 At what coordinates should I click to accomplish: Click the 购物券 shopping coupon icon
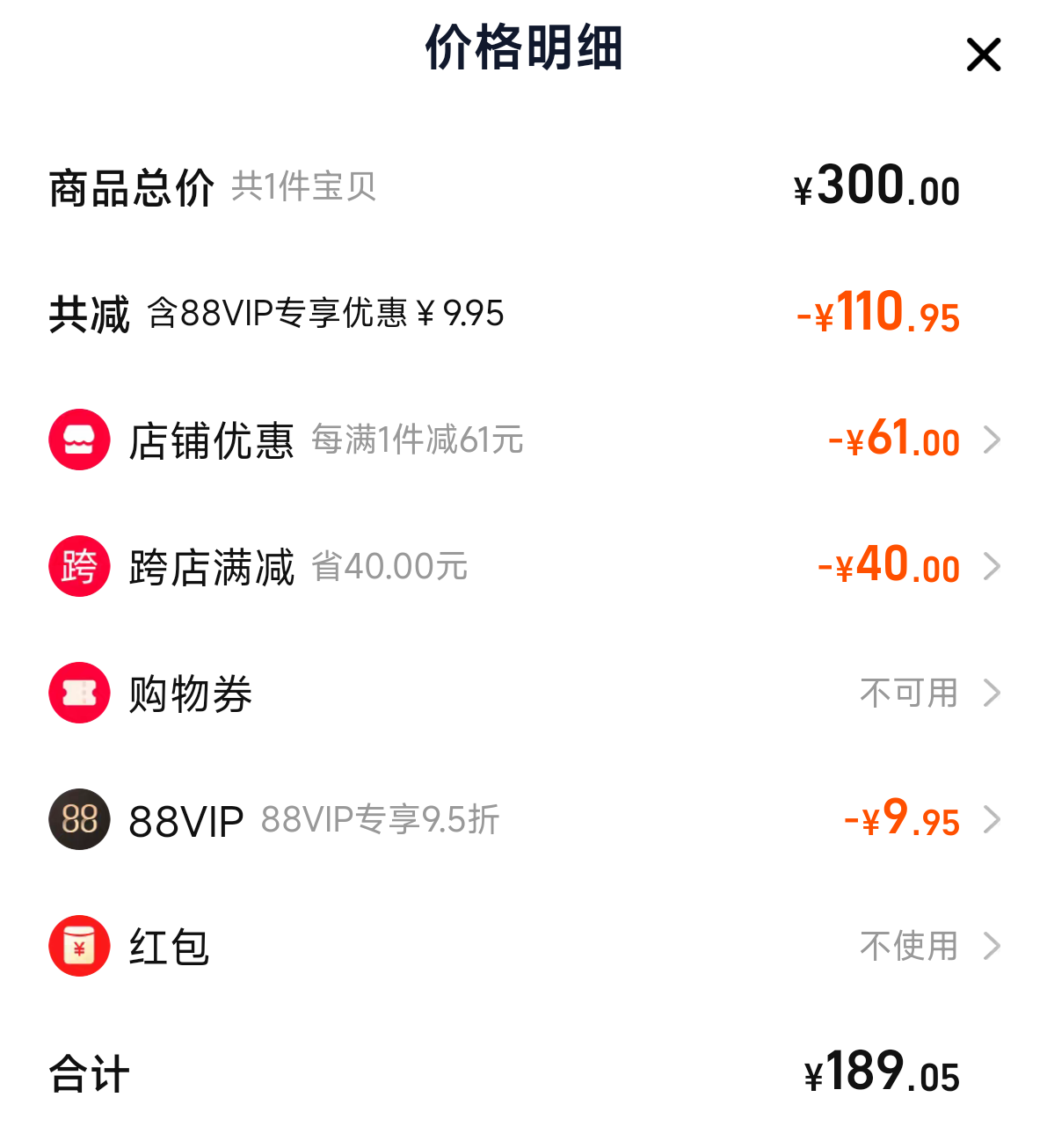coord(79,693)
